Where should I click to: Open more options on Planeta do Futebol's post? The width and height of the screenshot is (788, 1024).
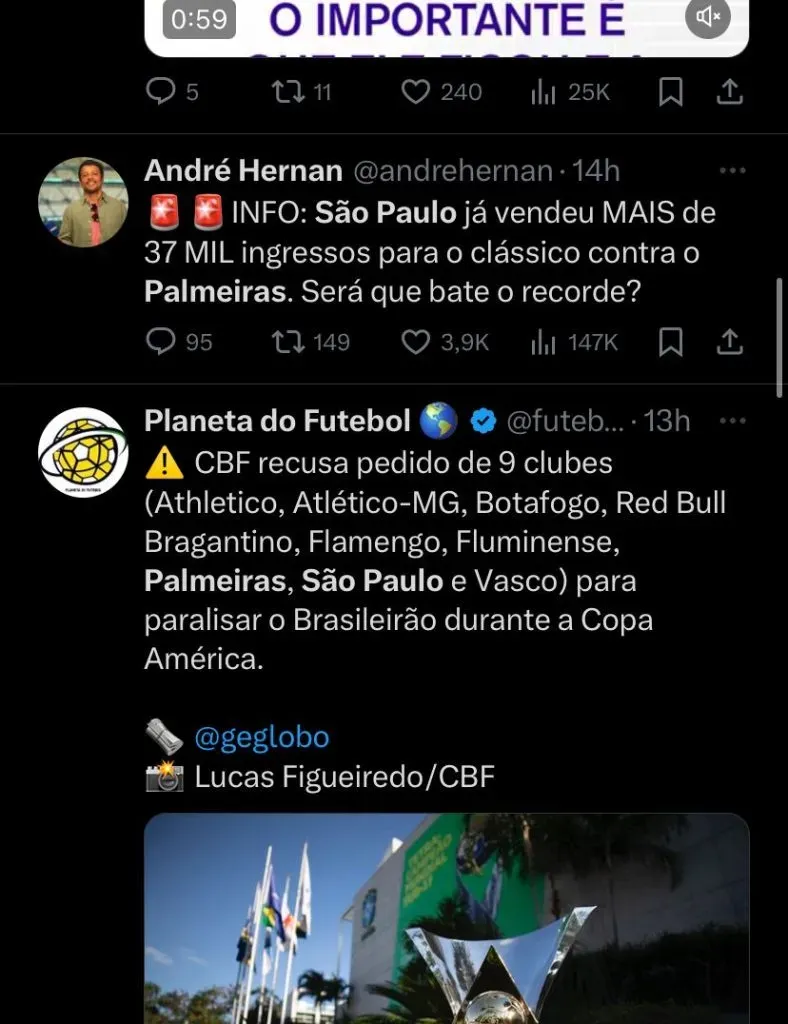(733, 421)
